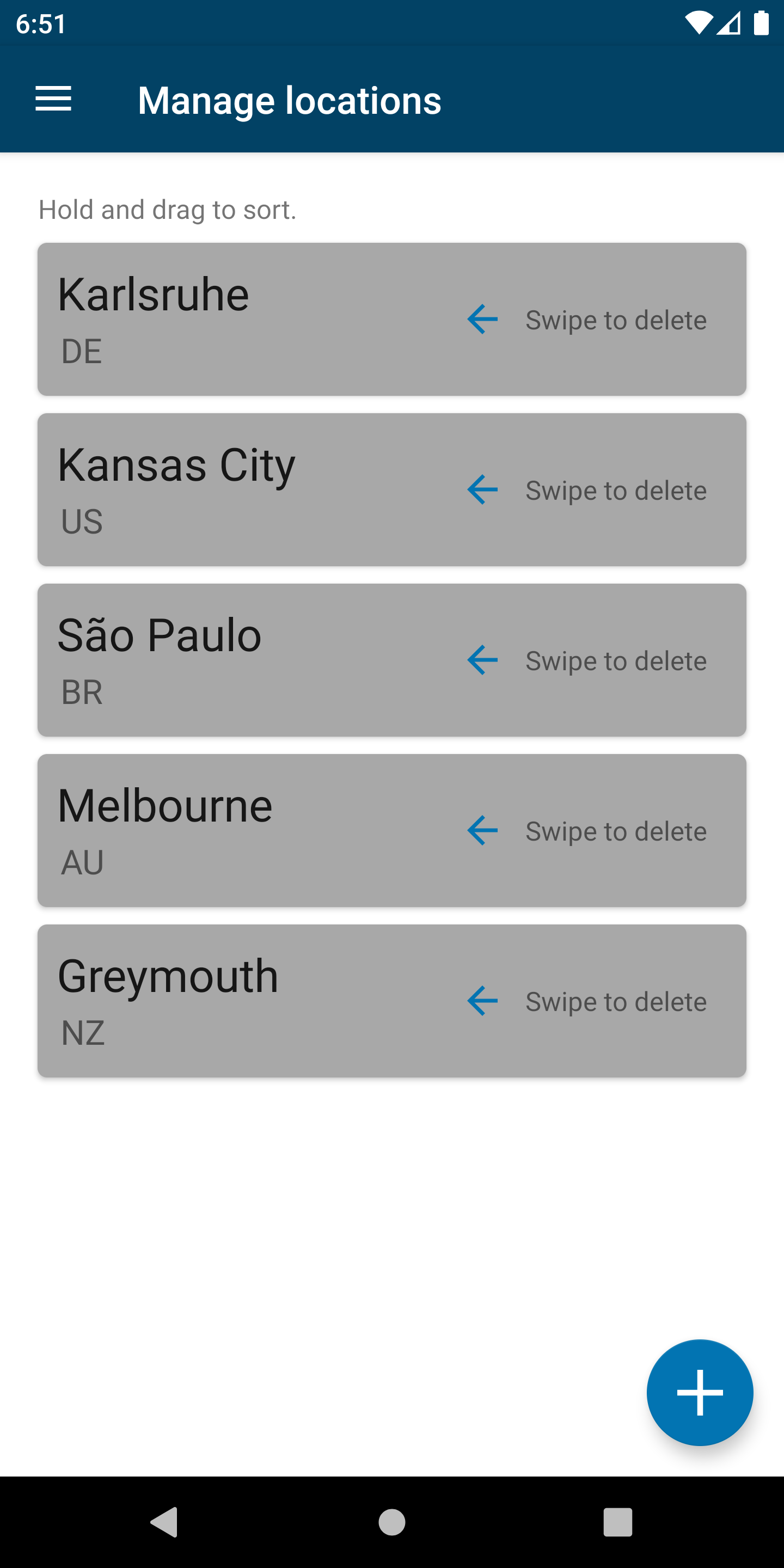Select the Kansas City location card
This screenshot has height=1568, width=784.
click(x=391, y=490)
